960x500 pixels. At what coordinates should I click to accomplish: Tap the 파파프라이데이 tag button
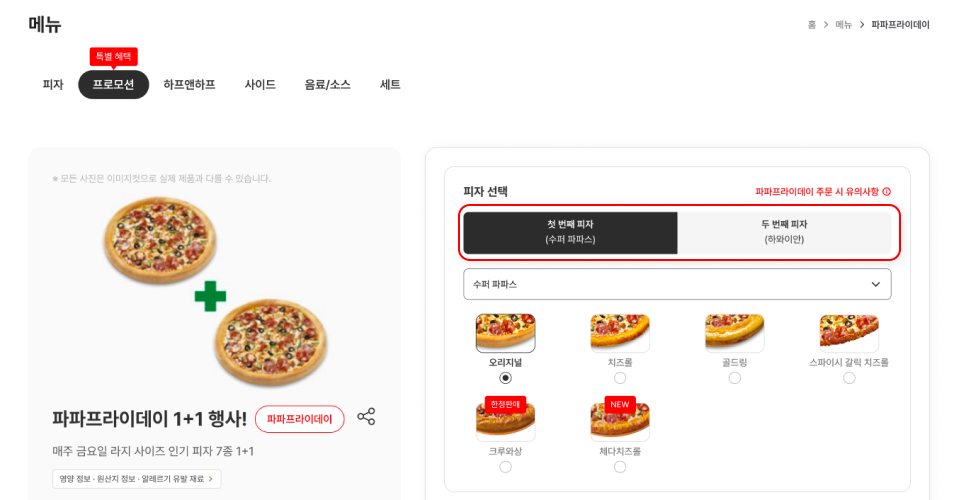[299, 419]
